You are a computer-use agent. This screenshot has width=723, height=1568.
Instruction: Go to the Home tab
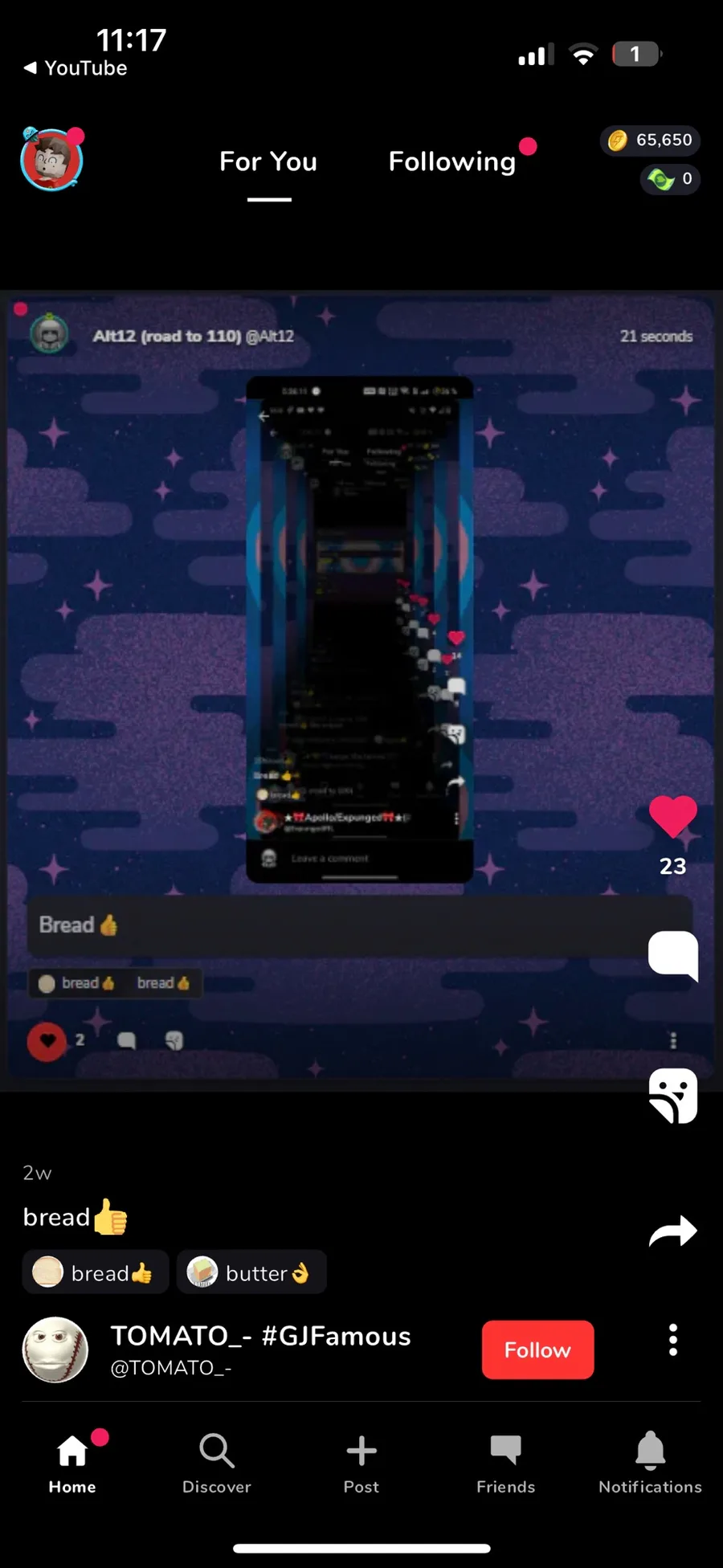tap(72, 1464)
